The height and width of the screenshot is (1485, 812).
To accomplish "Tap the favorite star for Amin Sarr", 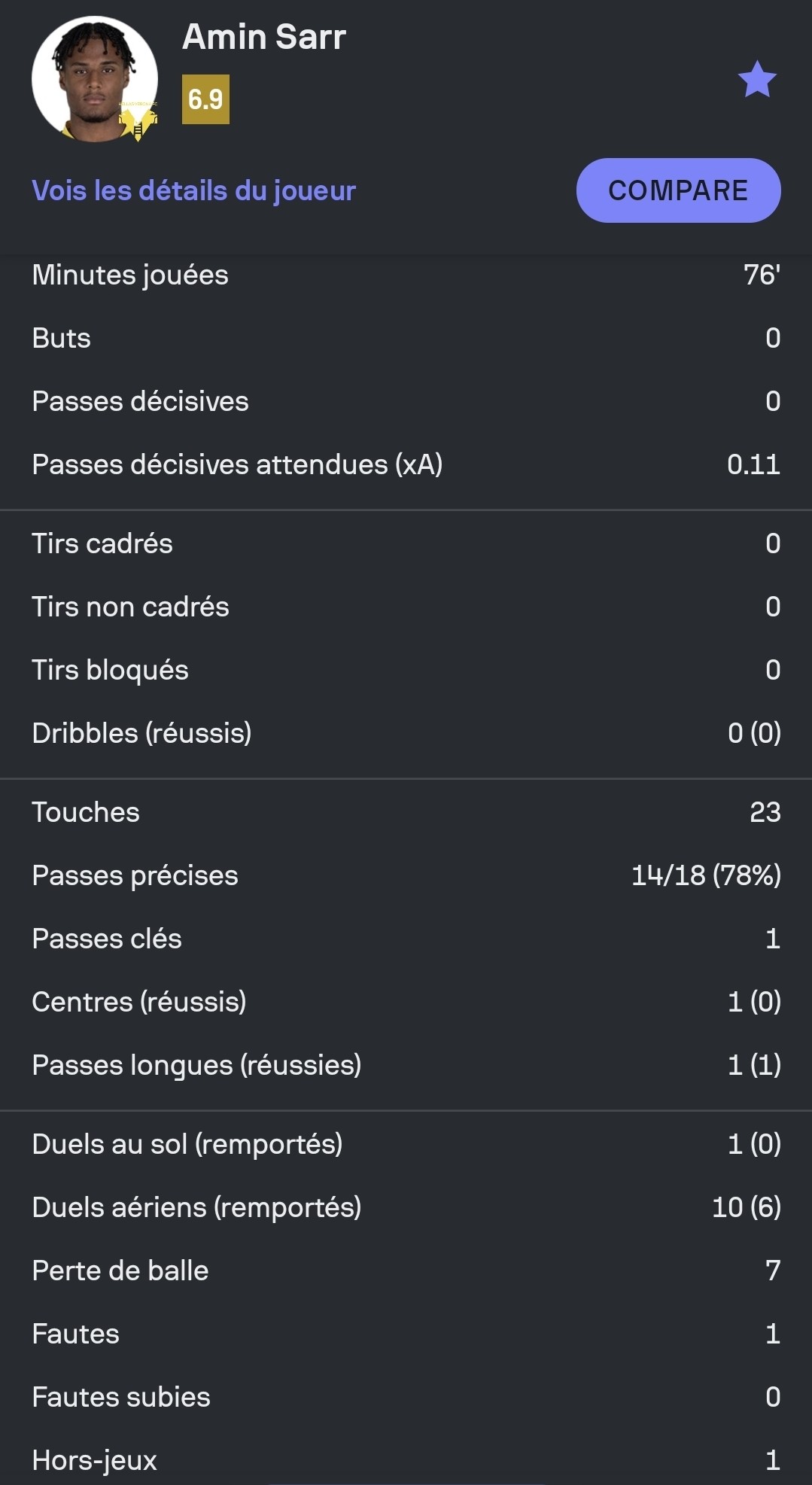I will click(x=757, y=80).
